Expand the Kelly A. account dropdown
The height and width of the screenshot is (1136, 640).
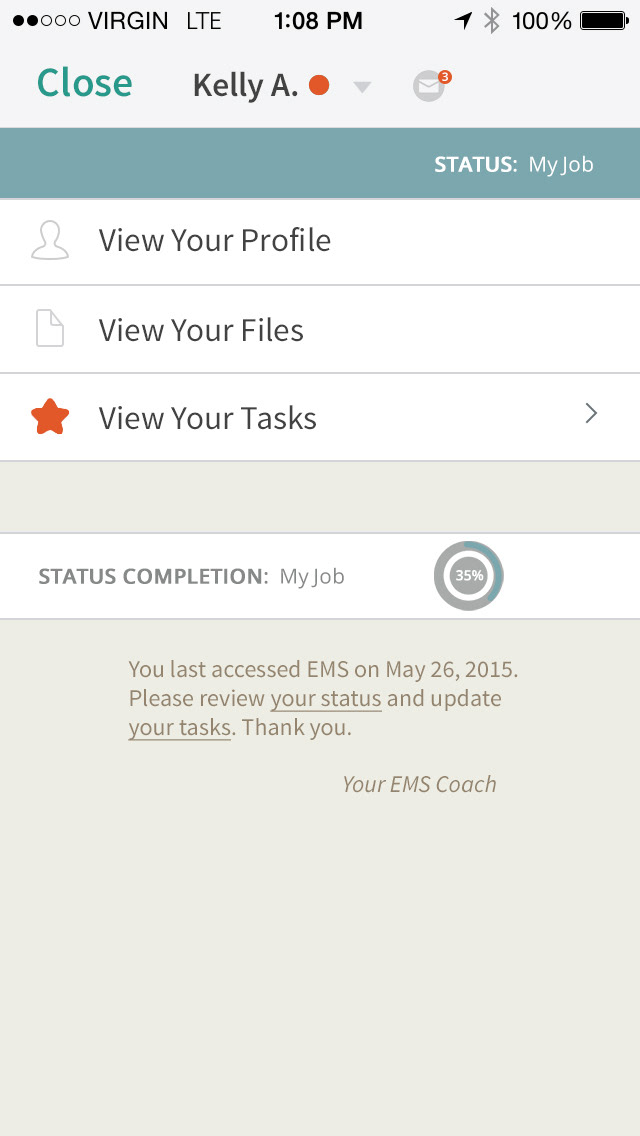362,87
